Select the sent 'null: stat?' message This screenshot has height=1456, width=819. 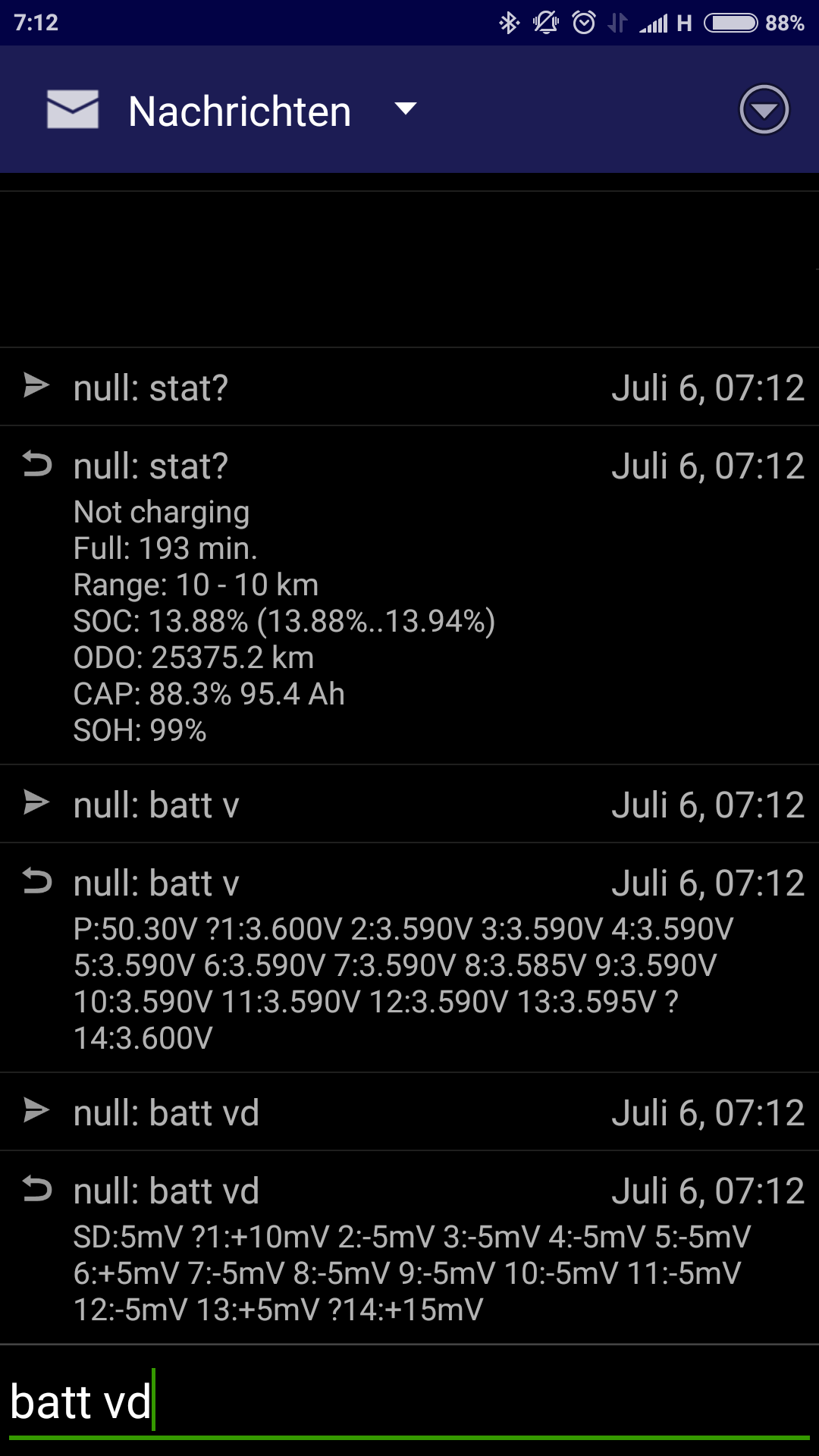coord(409,388)
